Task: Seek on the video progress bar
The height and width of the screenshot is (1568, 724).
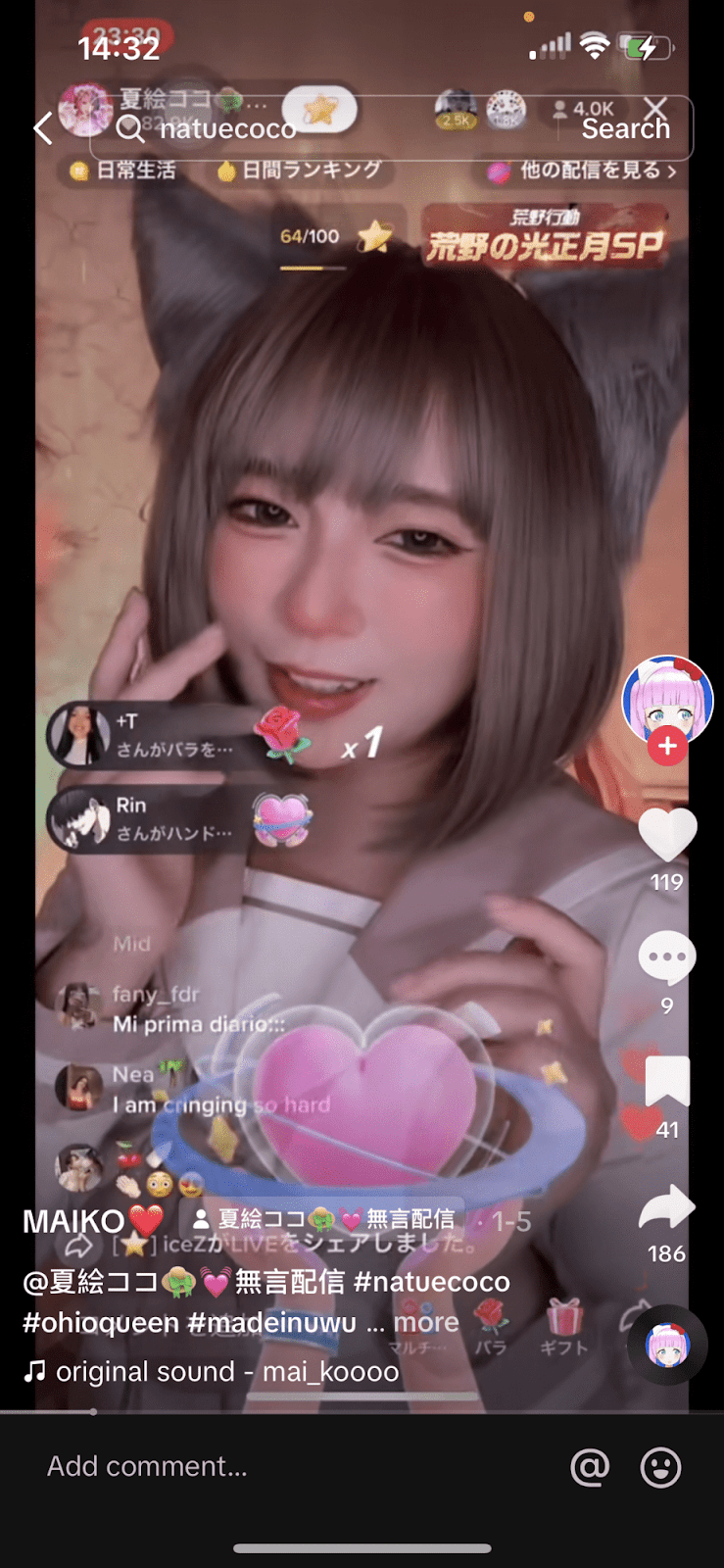Action: (362, 1412)
